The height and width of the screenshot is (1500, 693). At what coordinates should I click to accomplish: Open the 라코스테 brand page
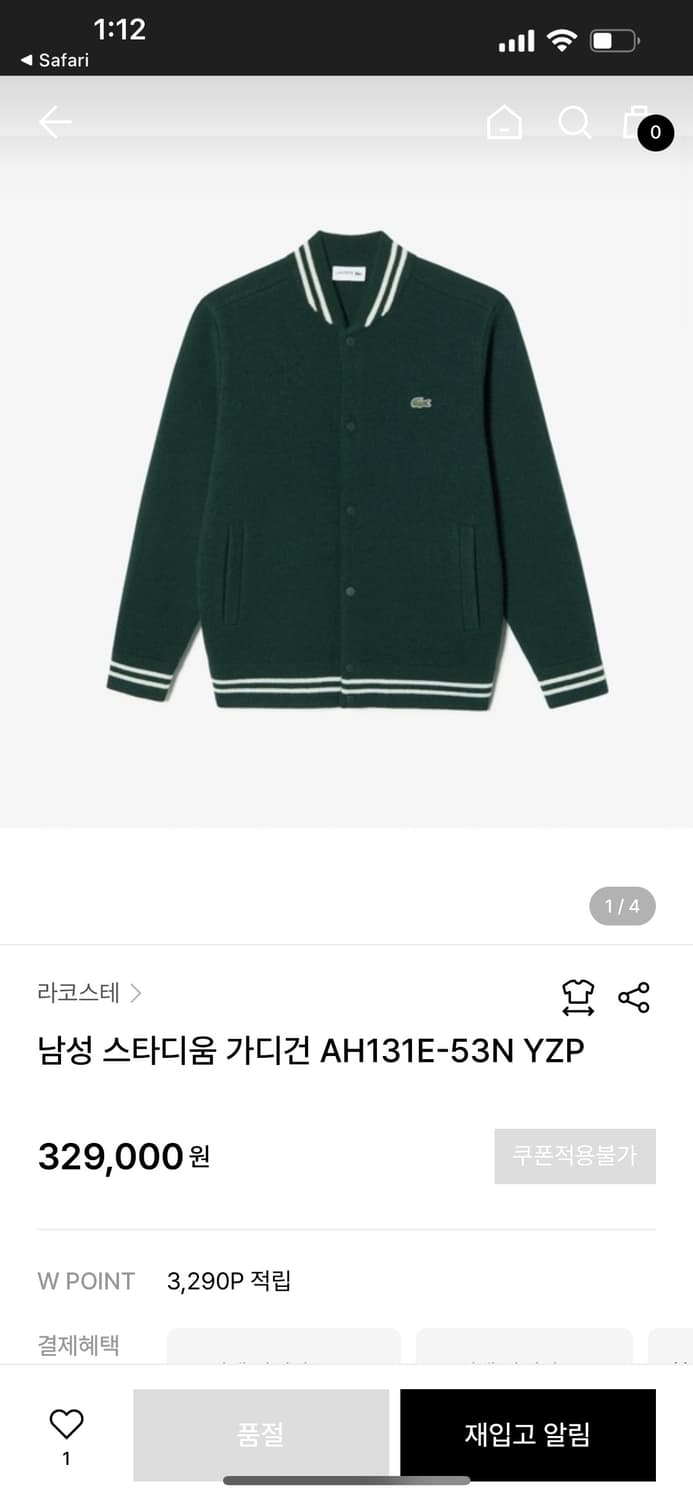click(89, 993)
